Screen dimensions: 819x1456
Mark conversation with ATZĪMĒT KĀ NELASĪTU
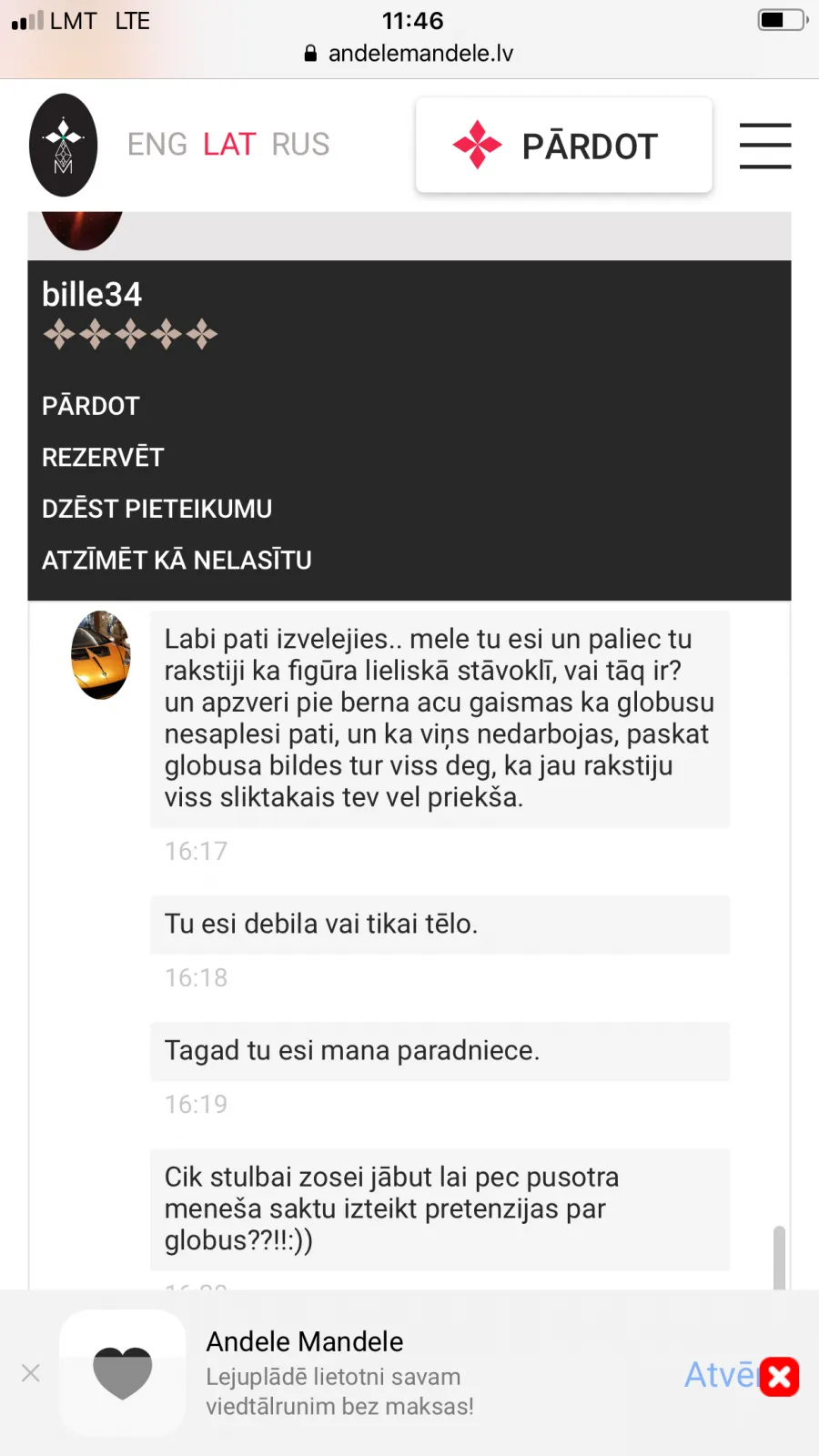[x=177, y=560]
